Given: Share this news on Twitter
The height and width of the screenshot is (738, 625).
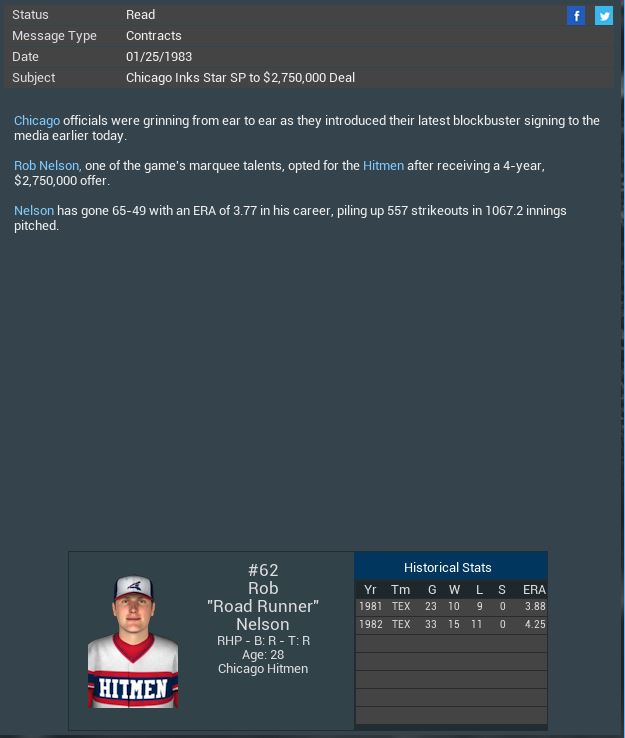Looking at the screenshot, I should [x=604, y=15].
